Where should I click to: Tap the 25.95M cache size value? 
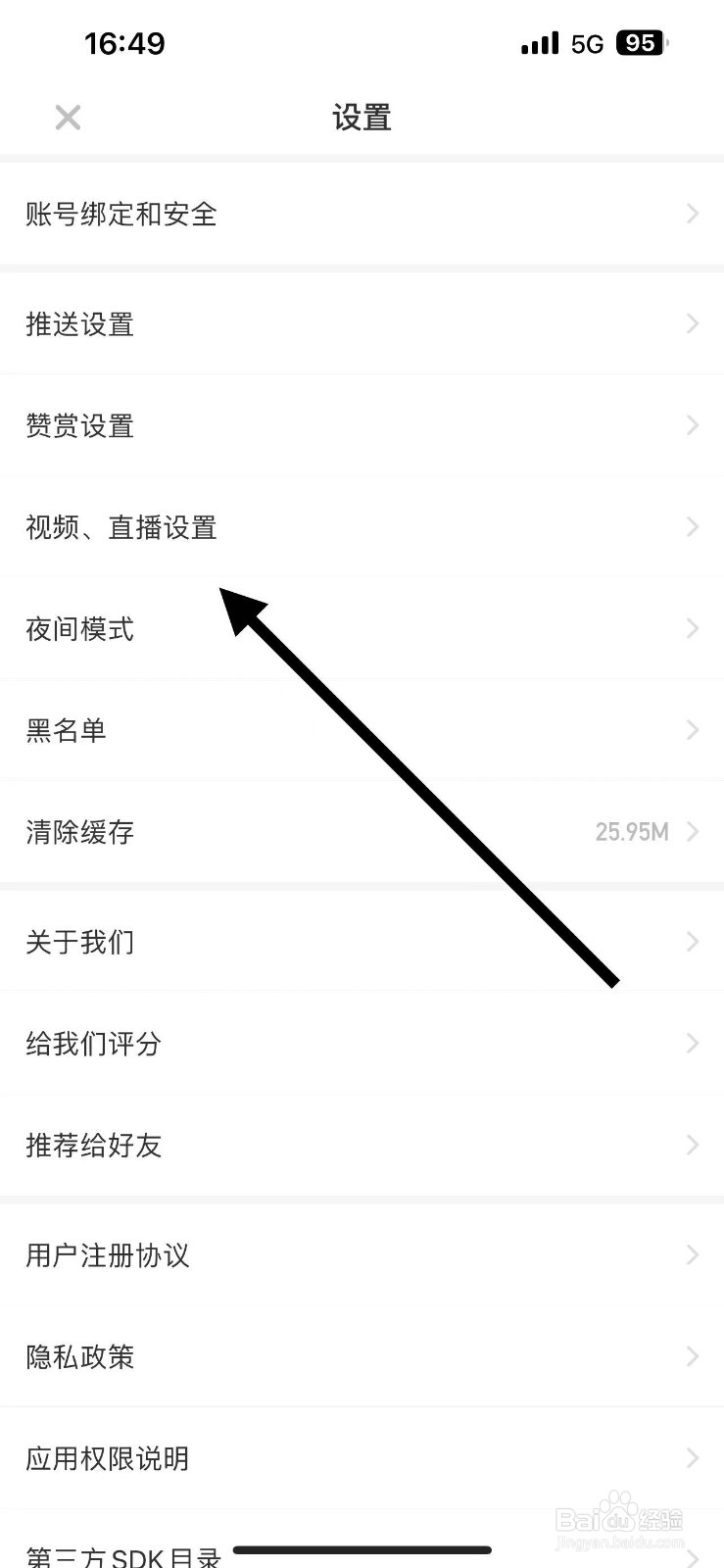pyautogui.click(x=632, y=831)
